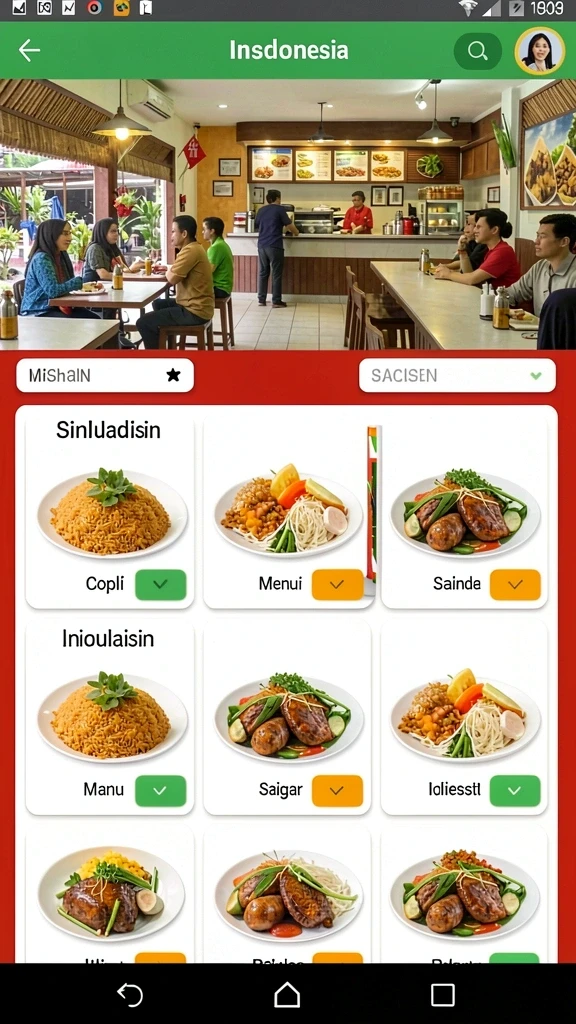576x1024 pixels.
Task: Open the Saigar dish card
Action: 287,717
